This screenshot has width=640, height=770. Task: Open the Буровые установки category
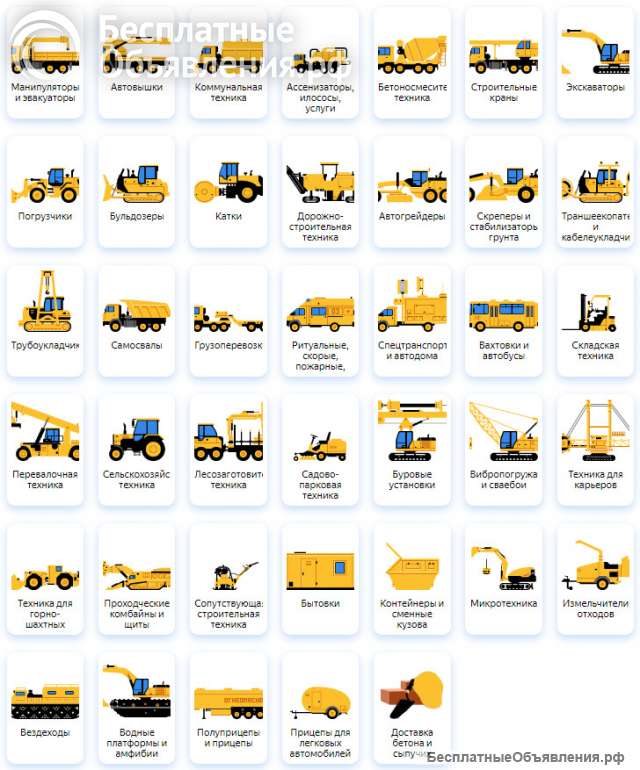(x=412, y=448)
